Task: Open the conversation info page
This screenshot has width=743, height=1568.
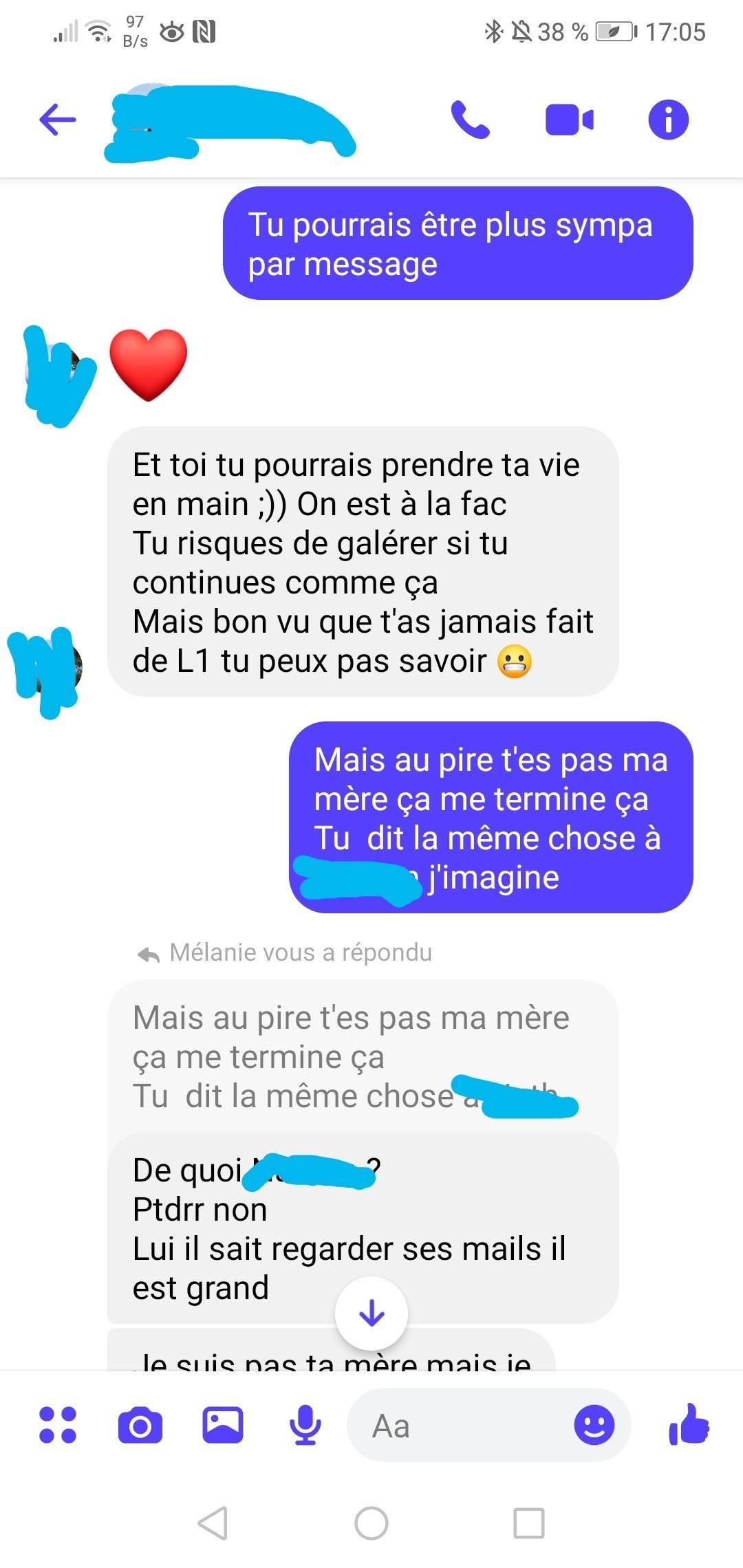Action: [668, 120]
